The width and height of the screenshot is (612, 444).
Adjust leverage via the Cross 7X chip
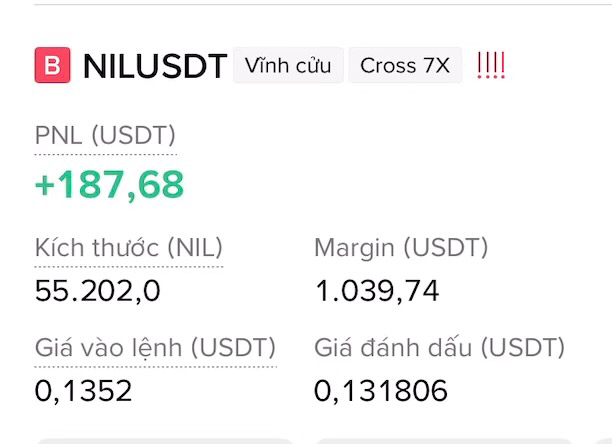[405, 65]
